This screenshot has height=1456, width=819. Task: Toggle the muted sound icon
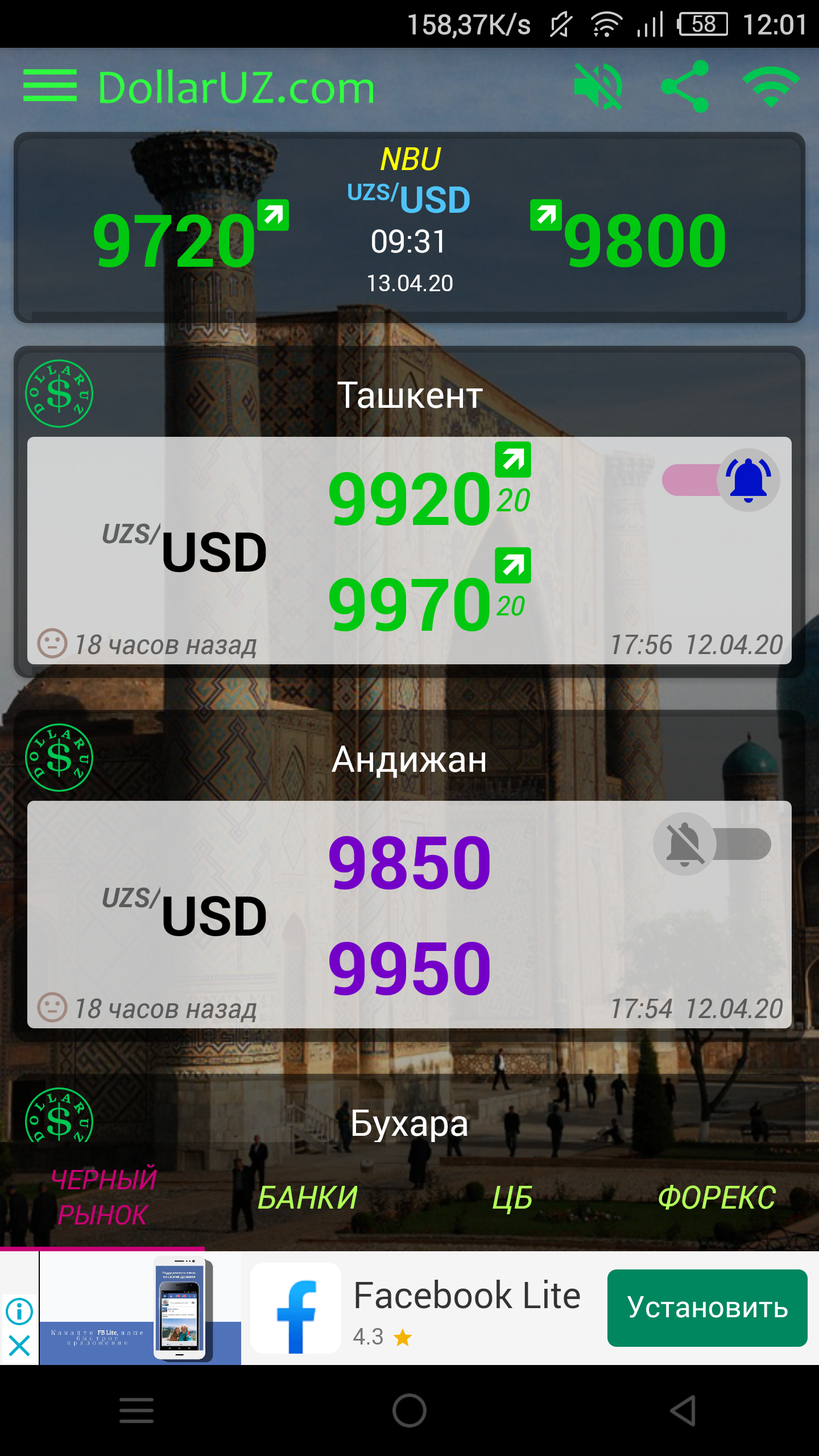tap(598, 86)
